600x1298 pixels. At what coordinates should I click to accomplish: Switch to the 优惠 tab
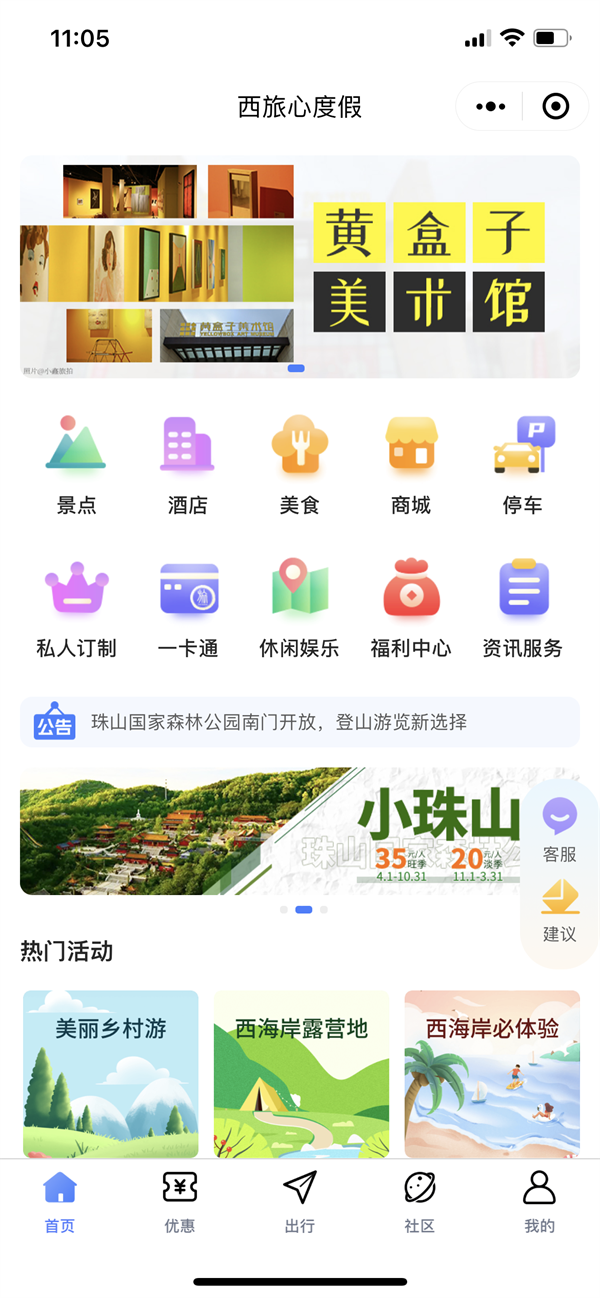(180, 1201)
